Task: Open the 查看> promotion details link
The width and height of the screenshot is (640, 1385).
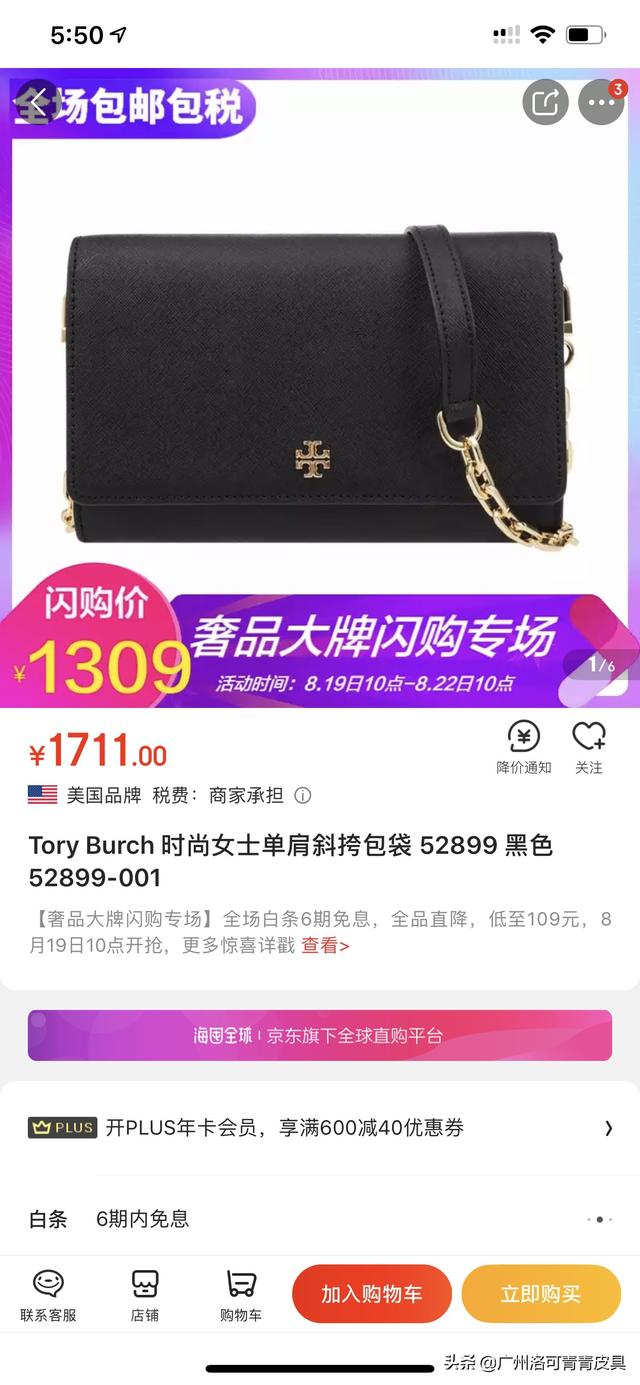Action: pos(325,945)
